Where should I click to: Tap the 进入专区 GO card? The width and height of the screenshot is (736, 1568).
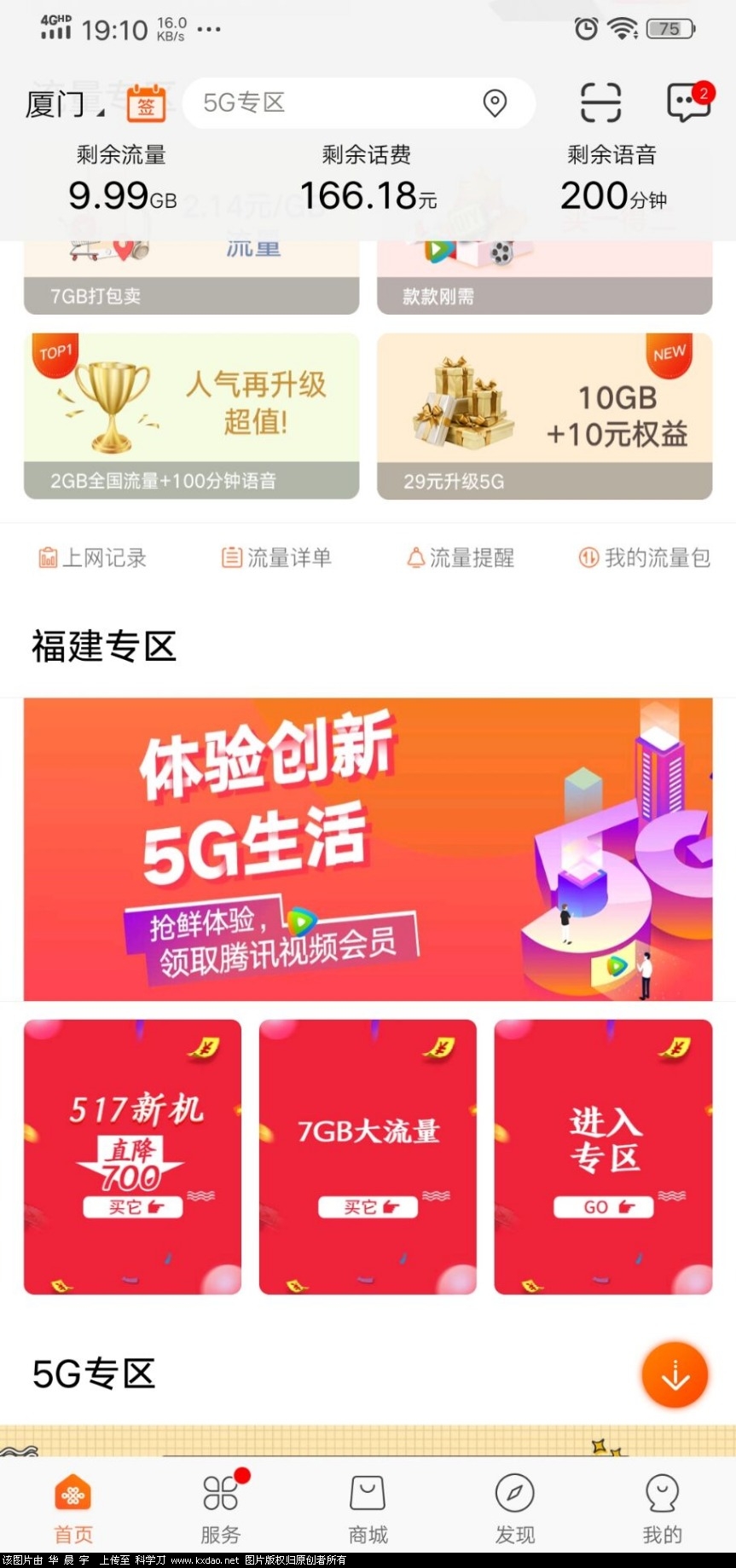point(603,1156)
